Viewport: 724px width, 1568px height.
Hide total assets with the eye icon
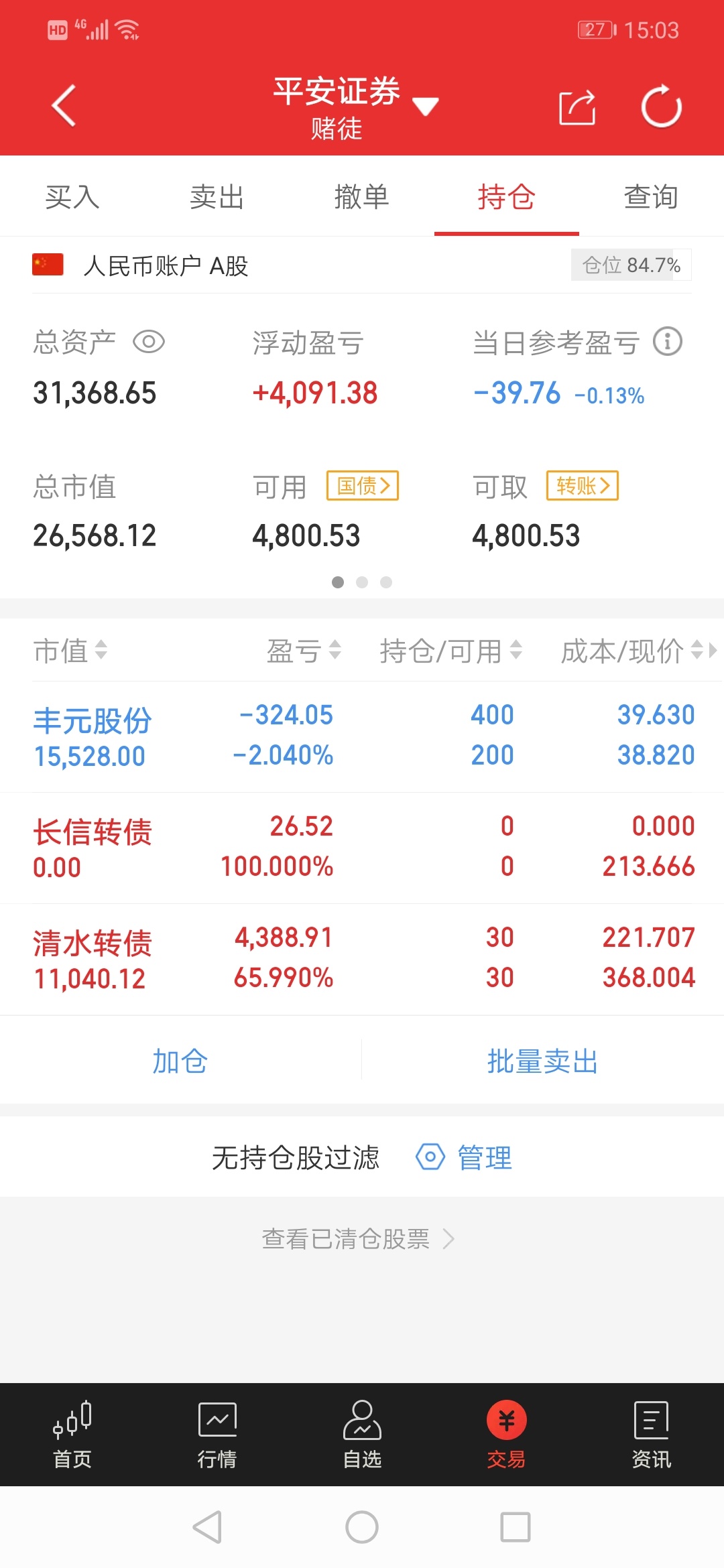tap(149, 342)
